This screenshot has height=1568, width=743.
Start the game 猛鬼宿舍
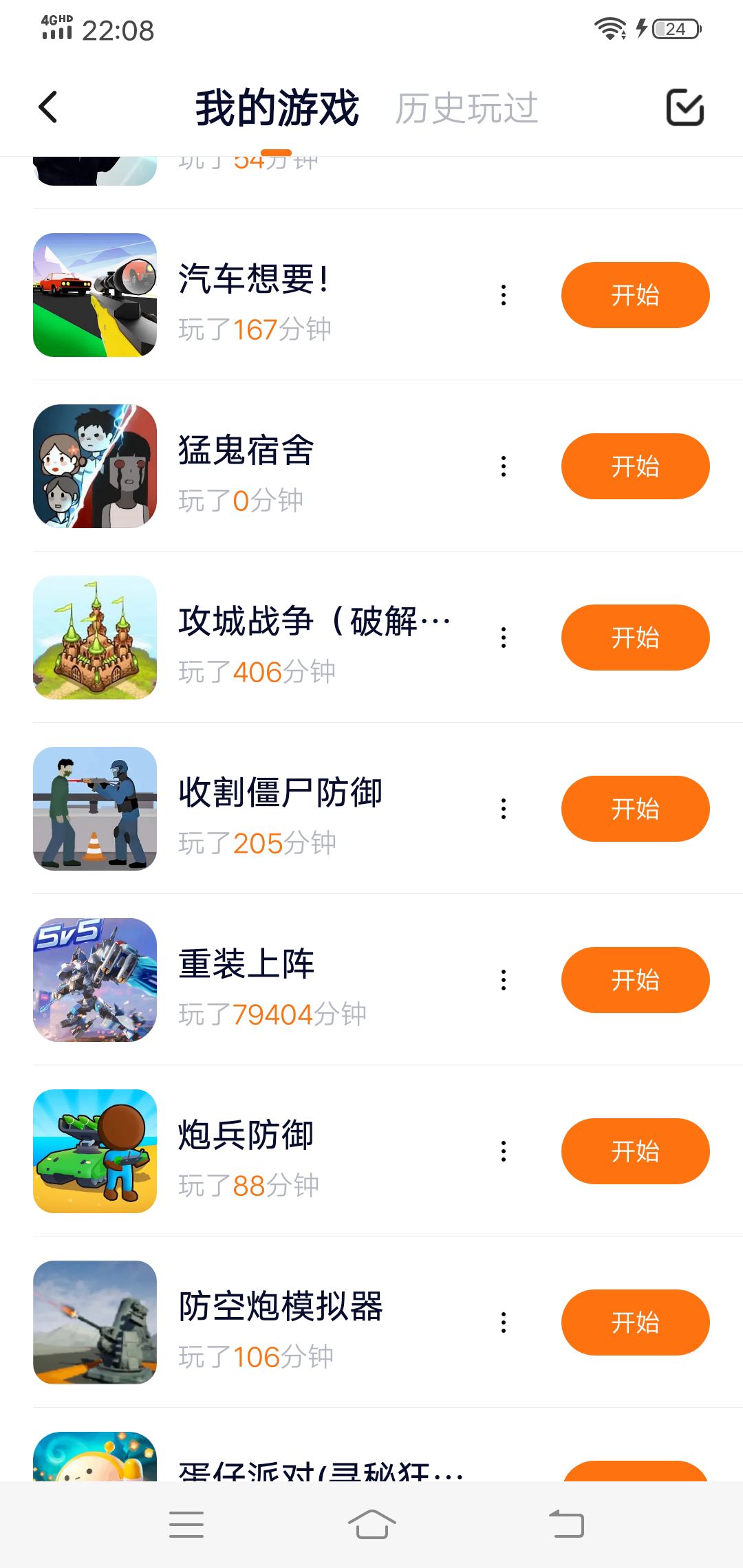point(635,466)
